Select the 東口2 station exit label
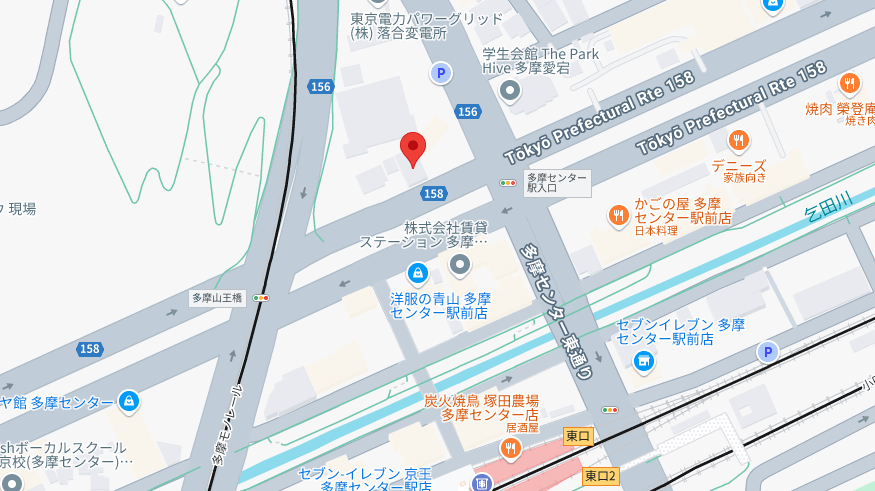Viewport: 875px width, 491px height. 601,475
